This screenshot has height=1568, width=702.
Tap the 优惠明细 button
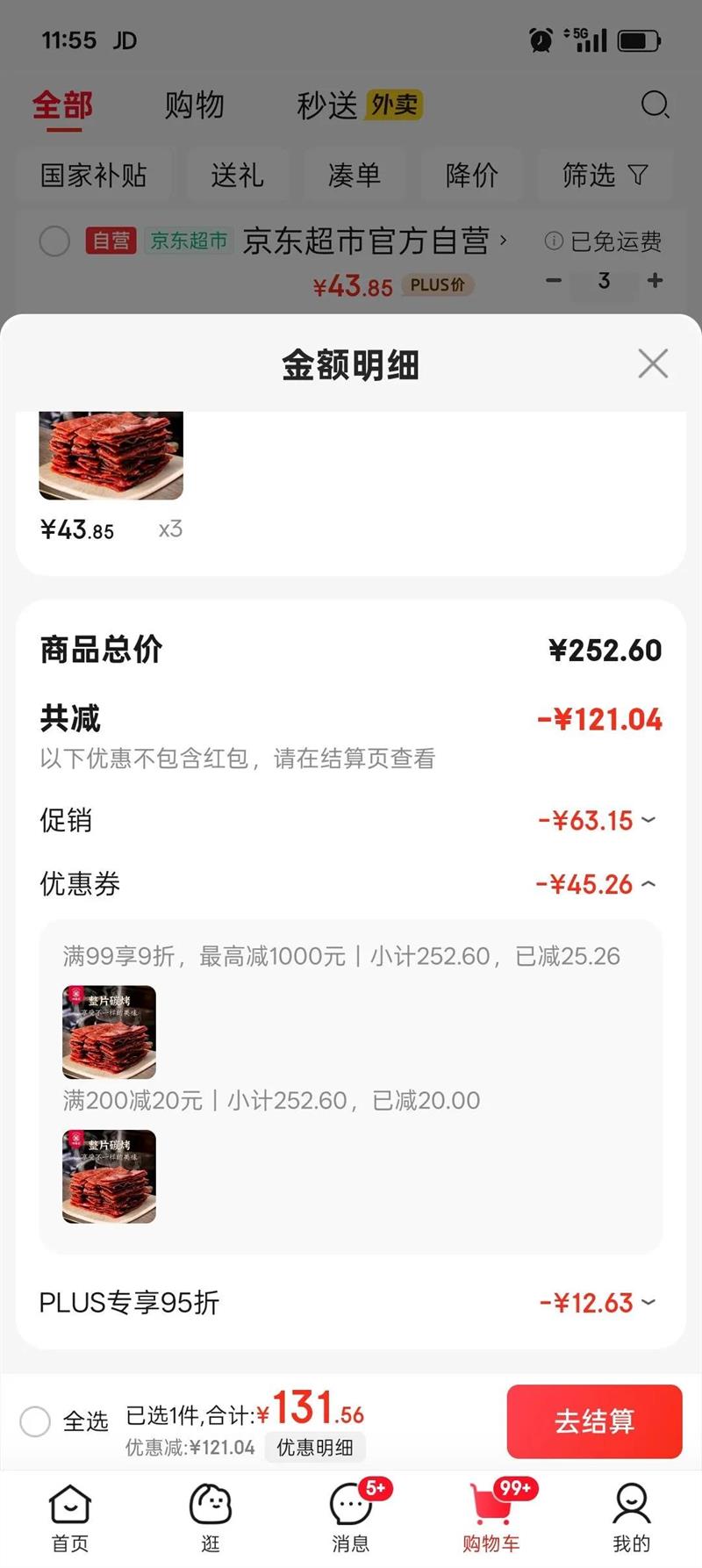[x=315, y=1447]
